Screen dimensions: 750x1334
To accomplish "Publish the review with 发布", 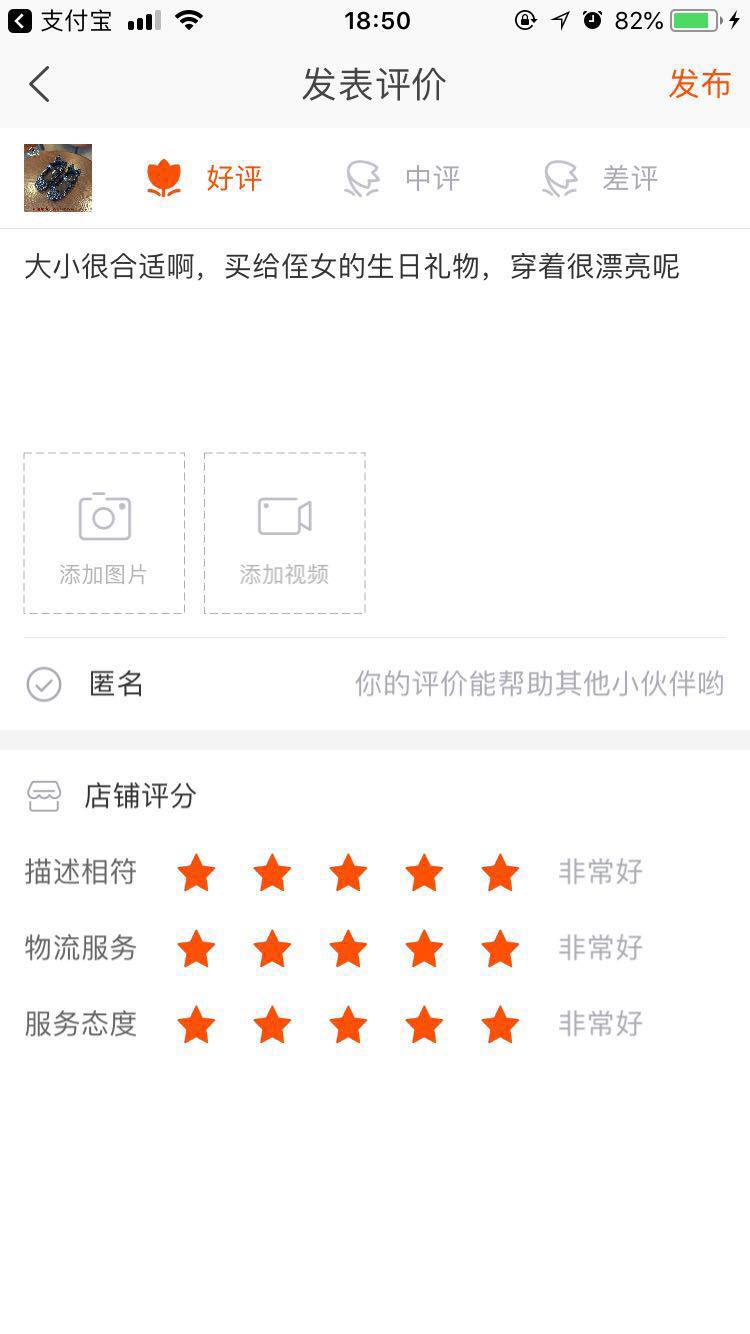I will (699, 84).
